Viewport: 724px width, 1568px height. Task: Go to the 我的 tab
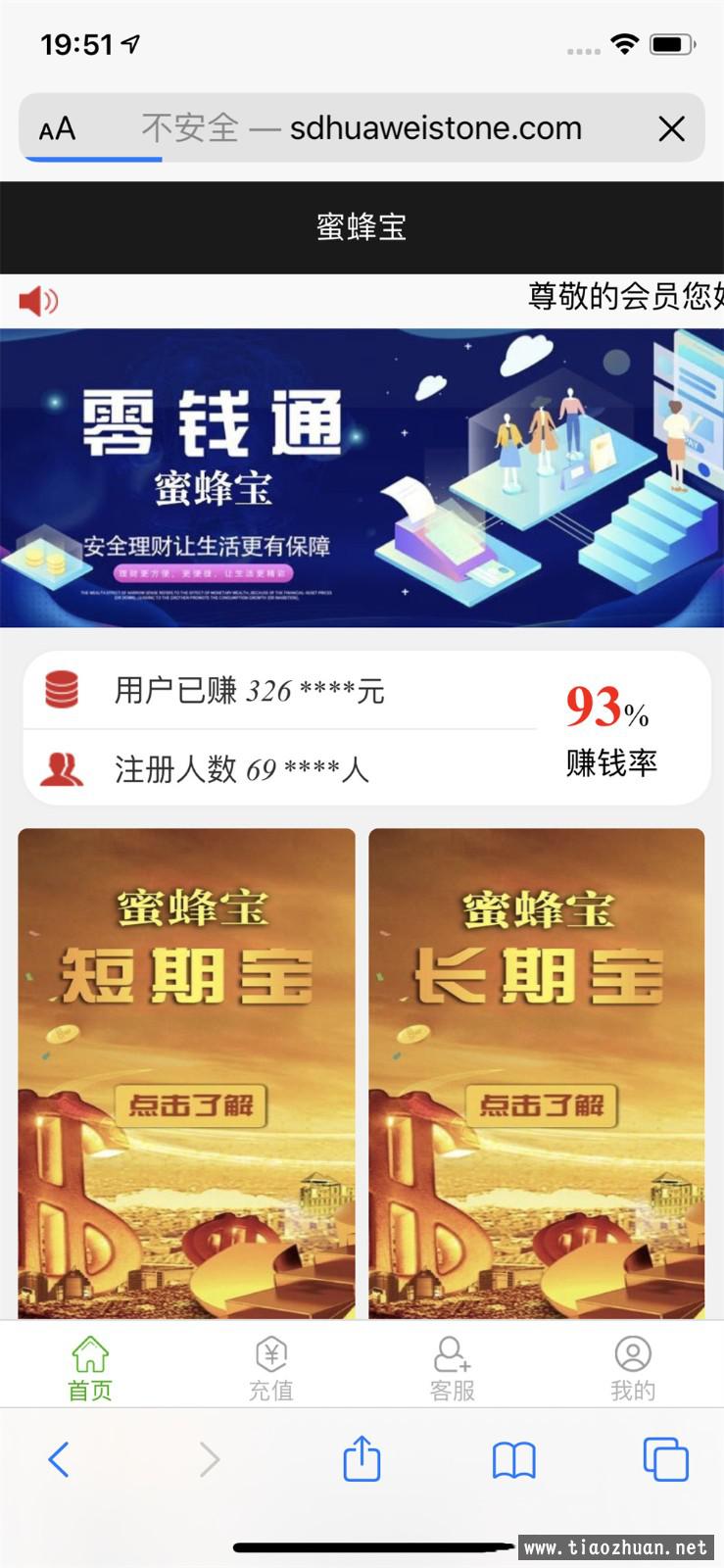point(633,1368)
